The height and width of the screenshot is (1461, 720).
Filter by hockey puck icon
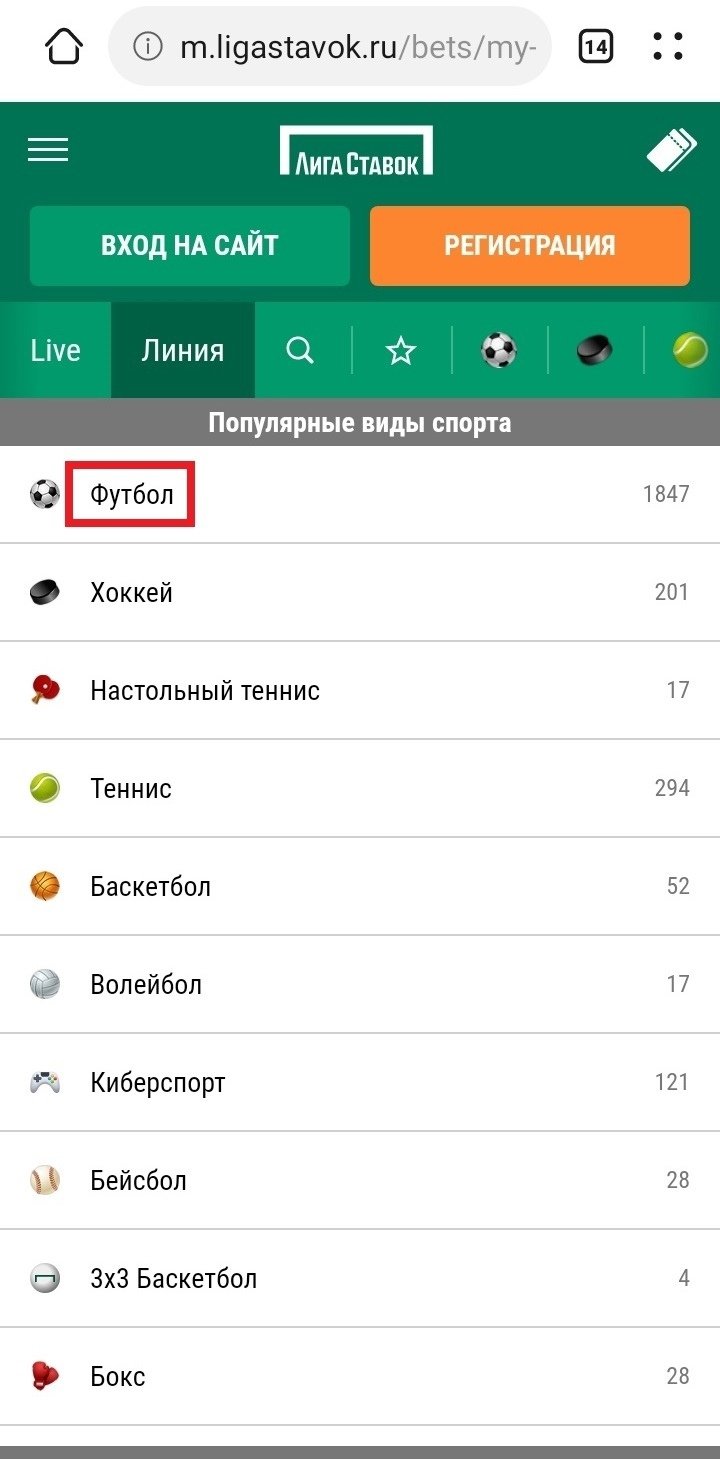(x=595, y=350)
